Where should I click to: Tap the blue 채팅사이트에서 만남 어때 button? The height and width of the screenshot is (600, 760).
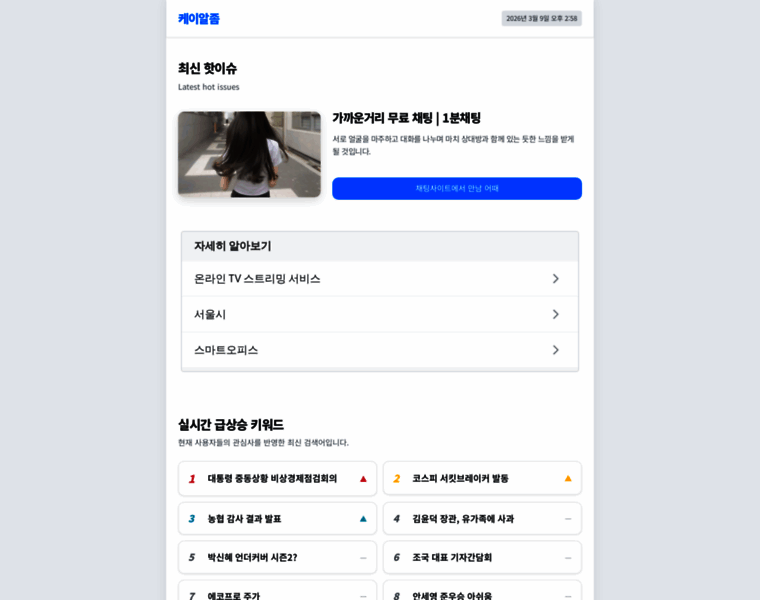point(457,188)
